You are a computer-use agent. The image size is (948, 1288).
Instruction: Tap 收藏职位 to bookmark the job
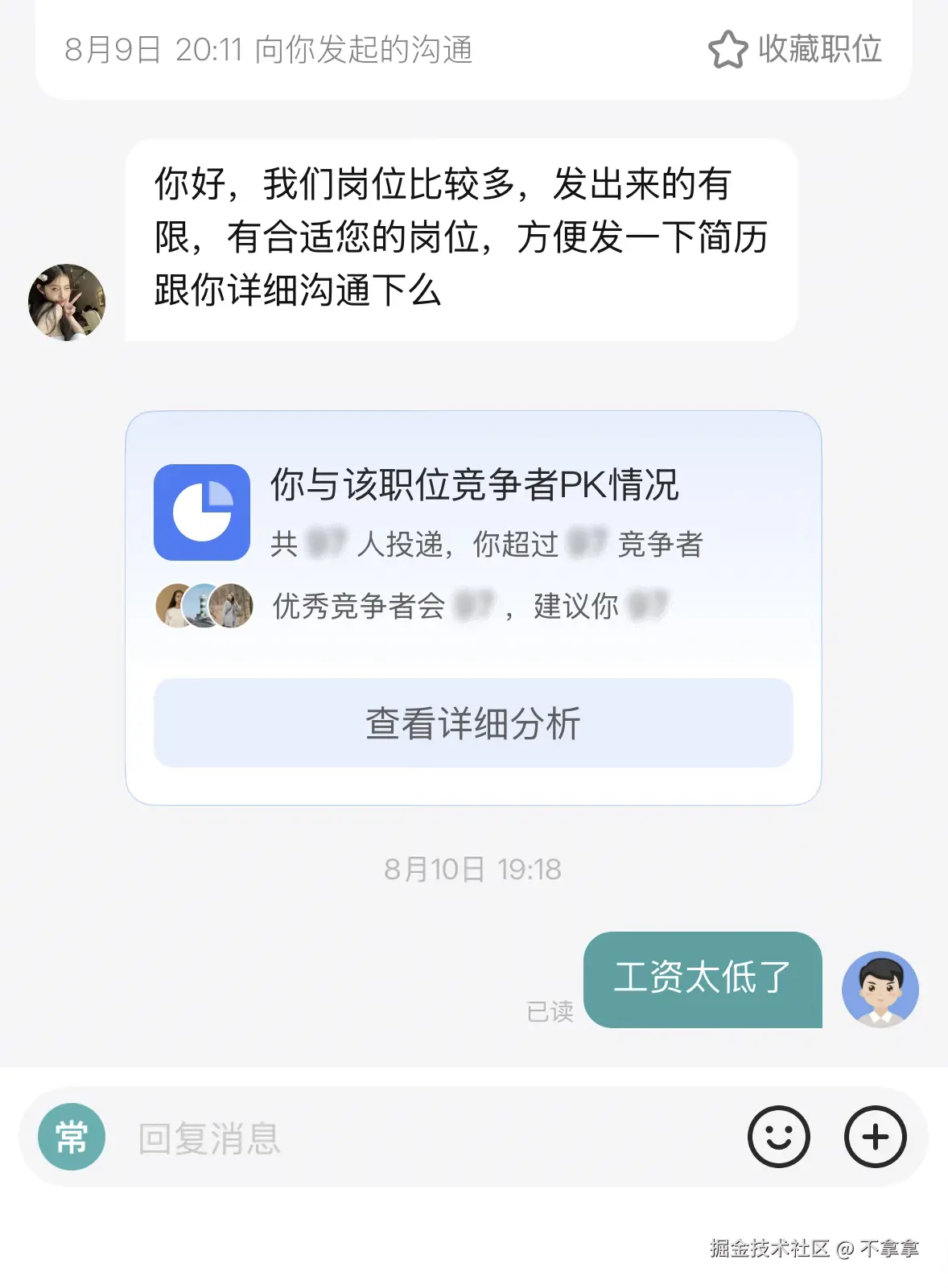tap(795, 50)
